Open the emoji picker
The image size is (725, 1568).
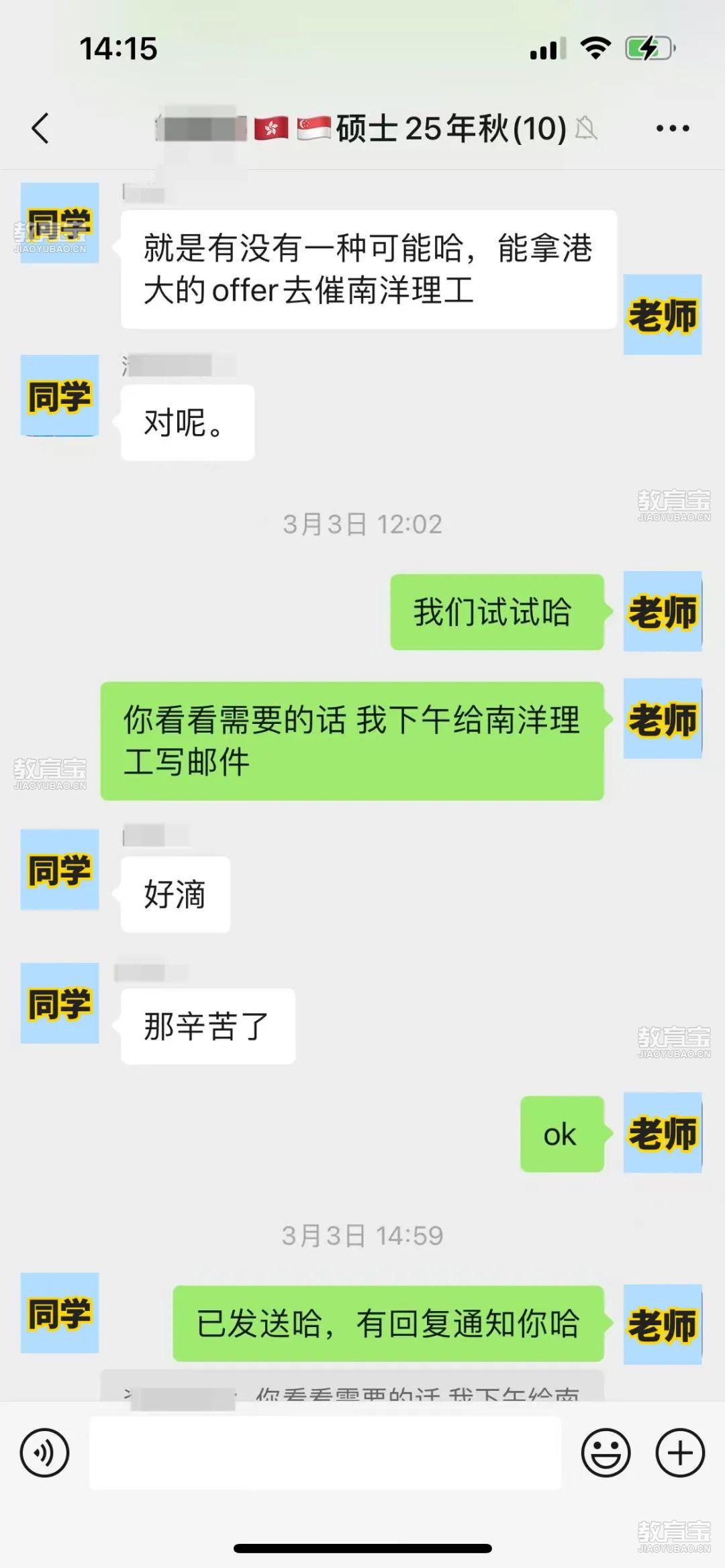coord(606,1453)
